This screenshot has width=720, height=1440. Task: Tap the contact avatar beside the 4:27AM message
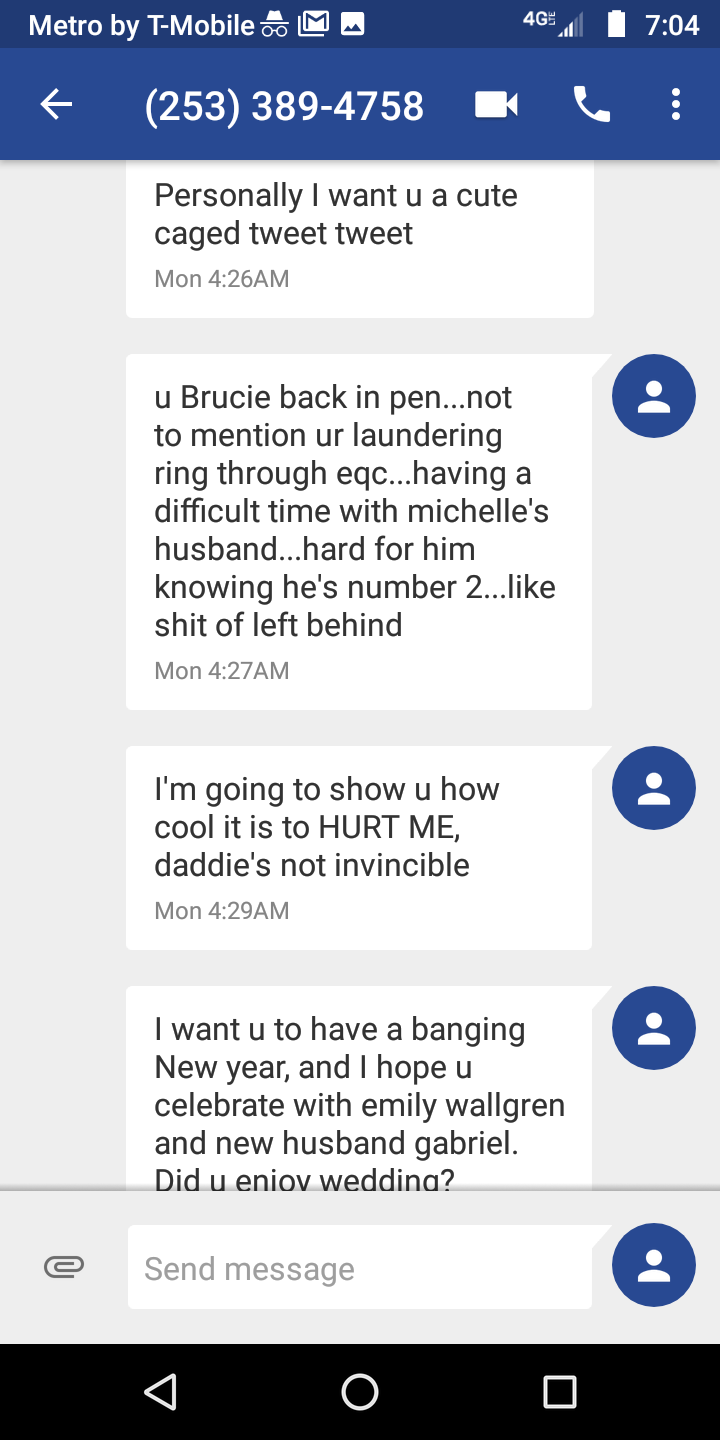pyautogui.click(x=653, y=396)
